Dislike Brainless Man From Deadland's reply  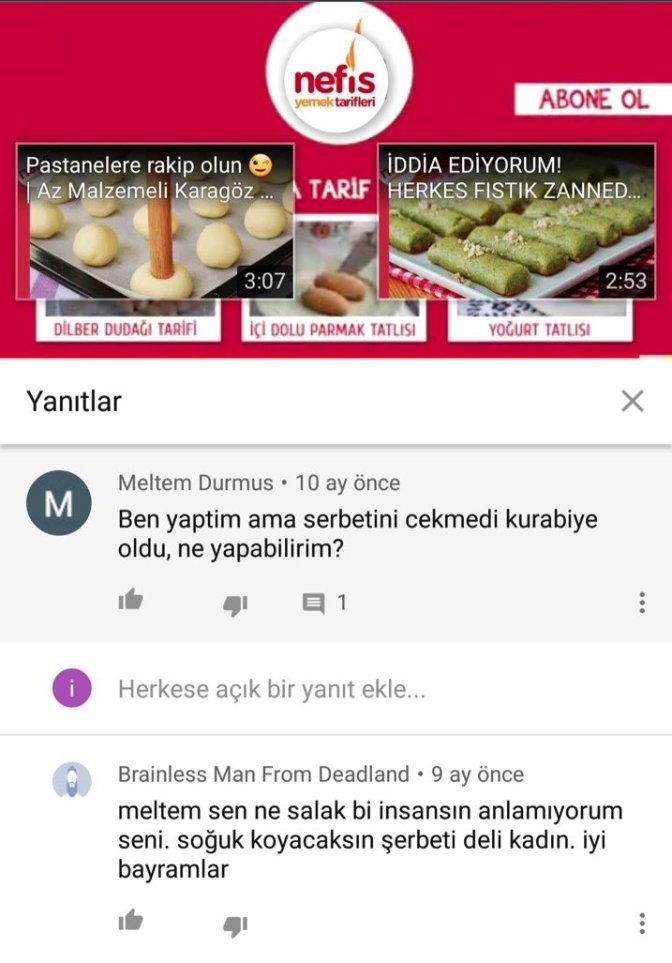[235, 924]
